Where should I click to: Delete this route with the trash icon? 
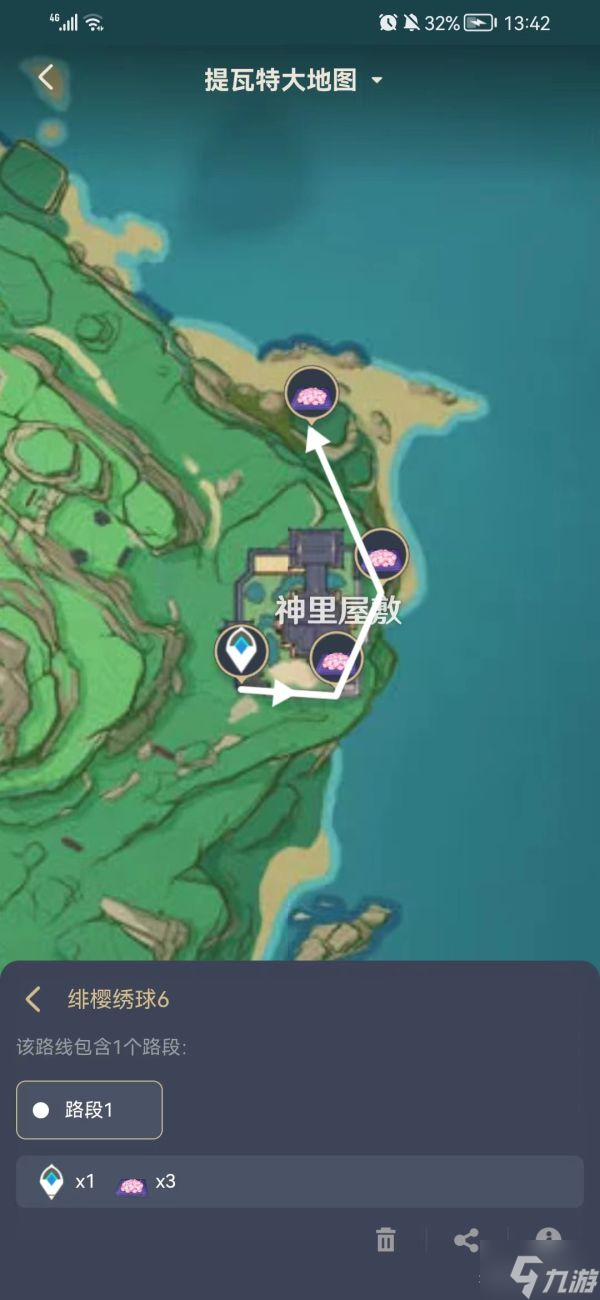point(386,1240)
